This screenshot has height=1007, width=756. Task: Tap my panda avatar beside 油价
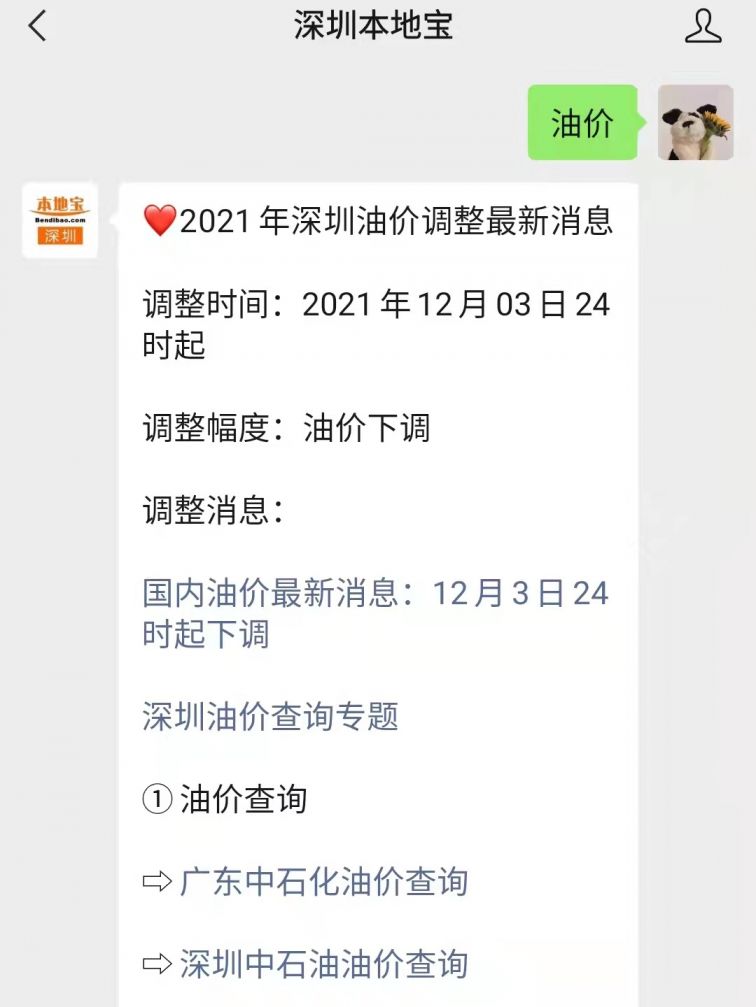[696, 123]
